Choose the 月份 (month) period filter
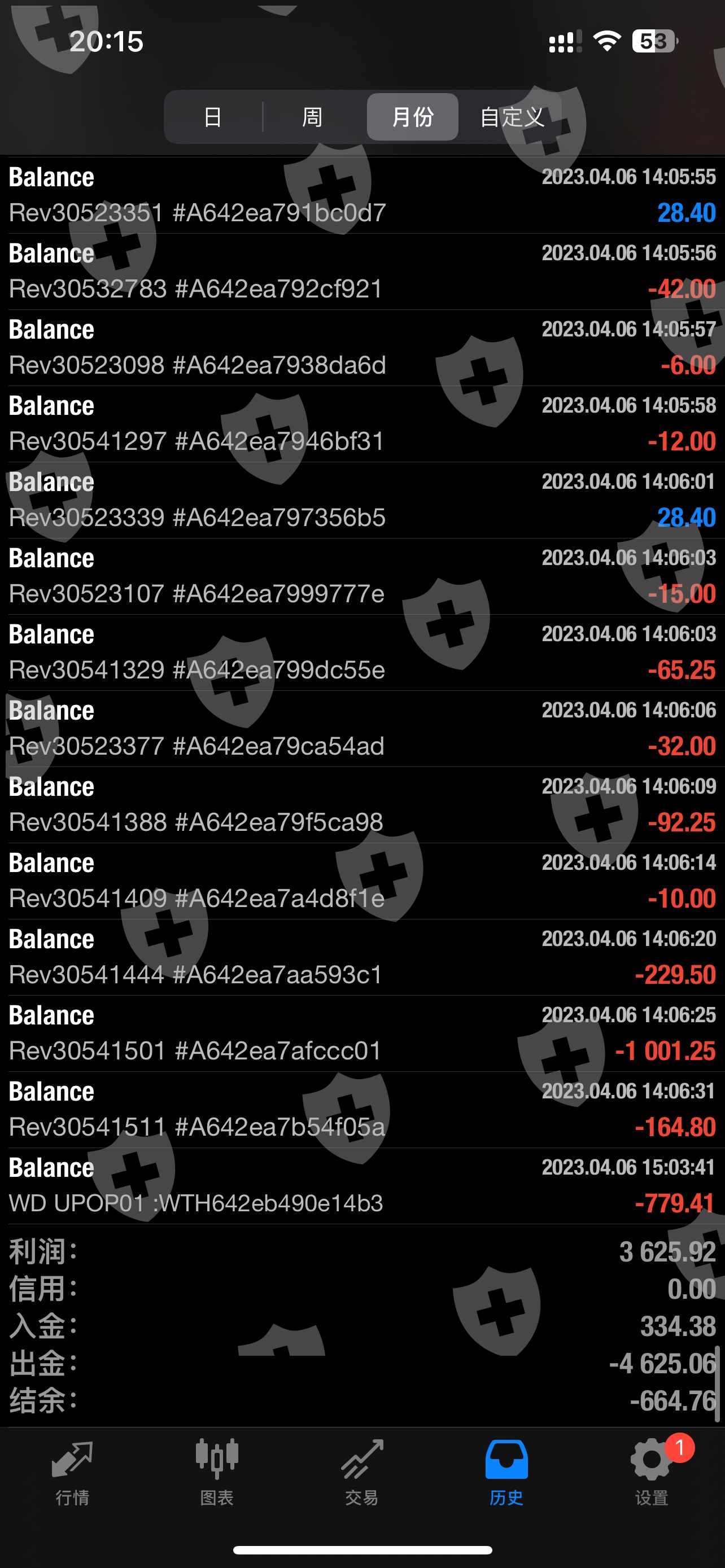Viewport: 725px width, 1568px height. coord(413,117)
